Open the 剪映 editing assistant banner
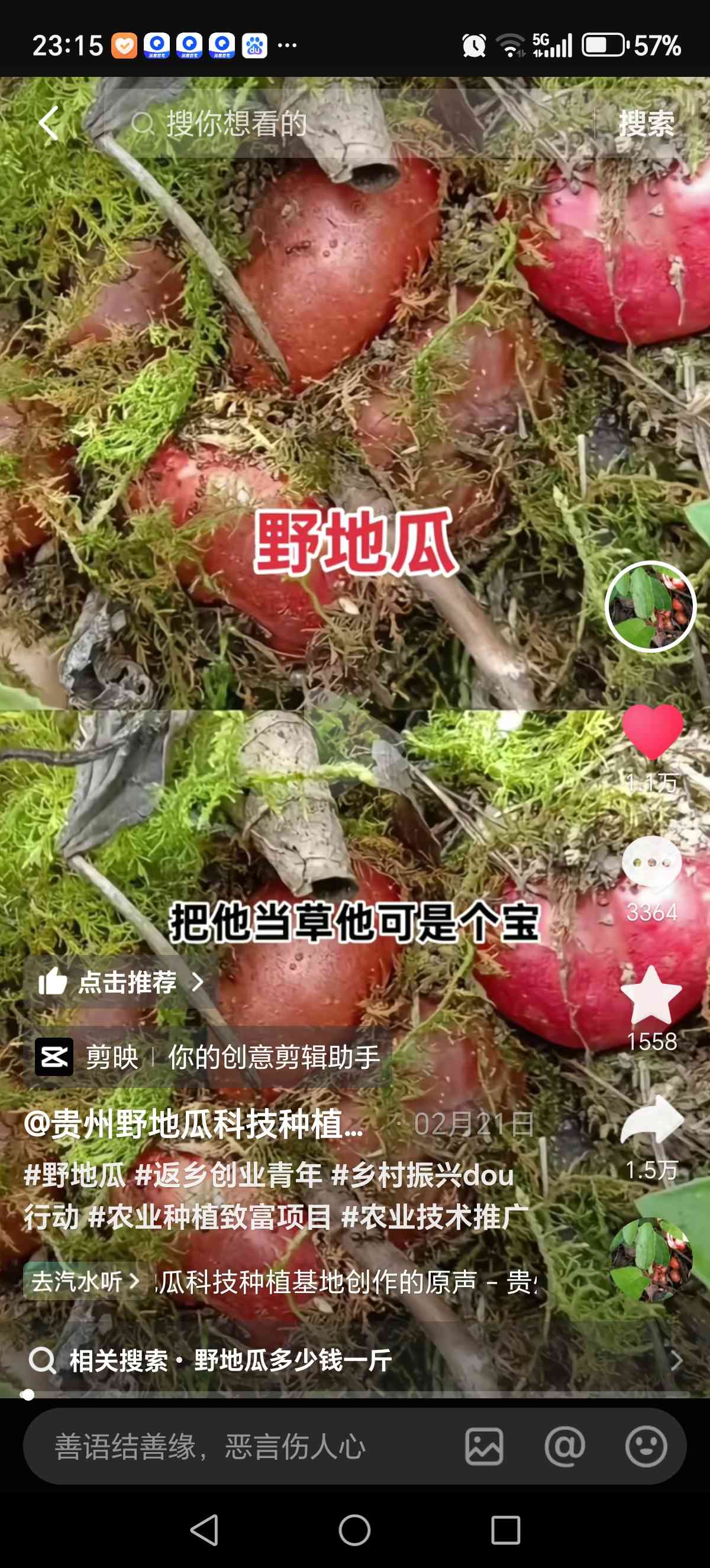 [x=207, y=1057]
